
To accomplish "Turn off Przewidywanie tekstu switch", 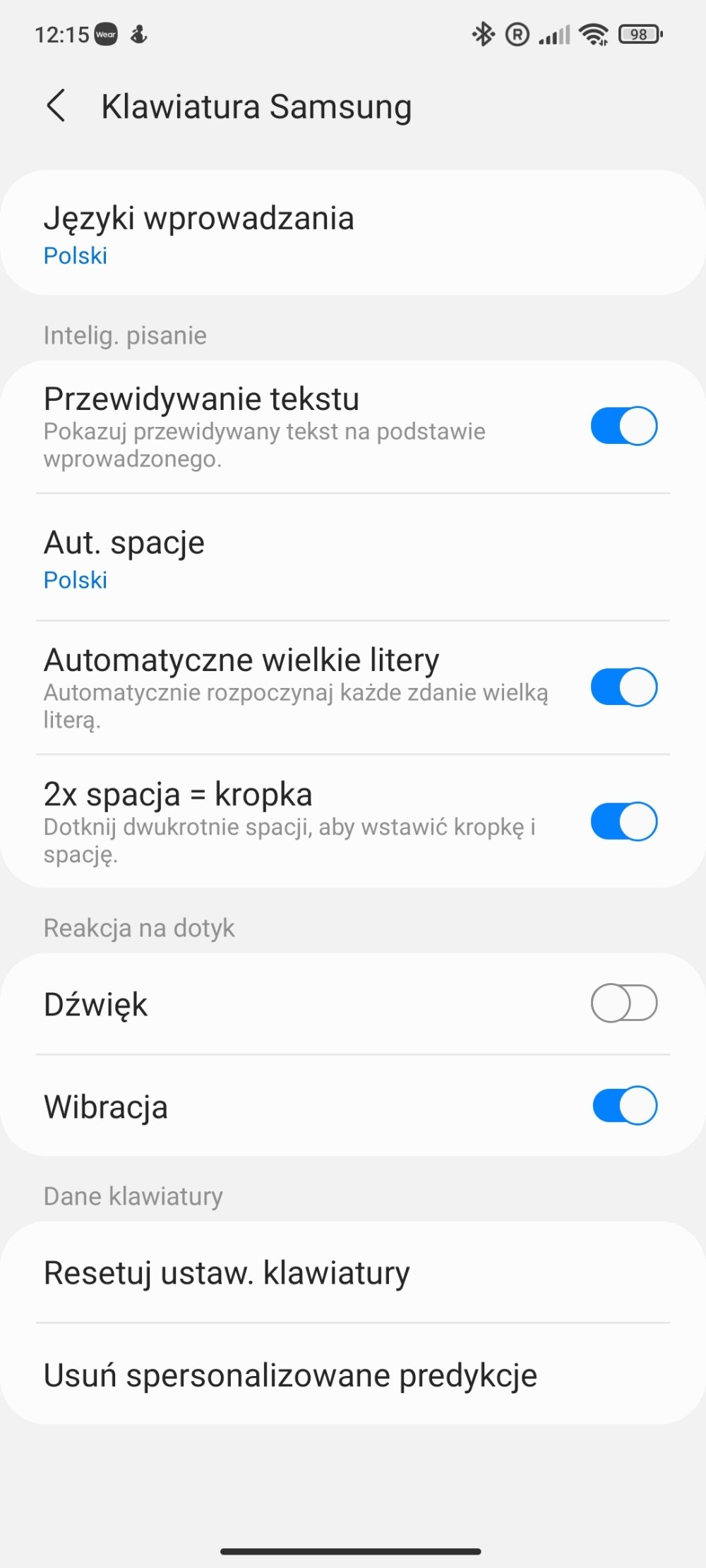I will [624, 426].
